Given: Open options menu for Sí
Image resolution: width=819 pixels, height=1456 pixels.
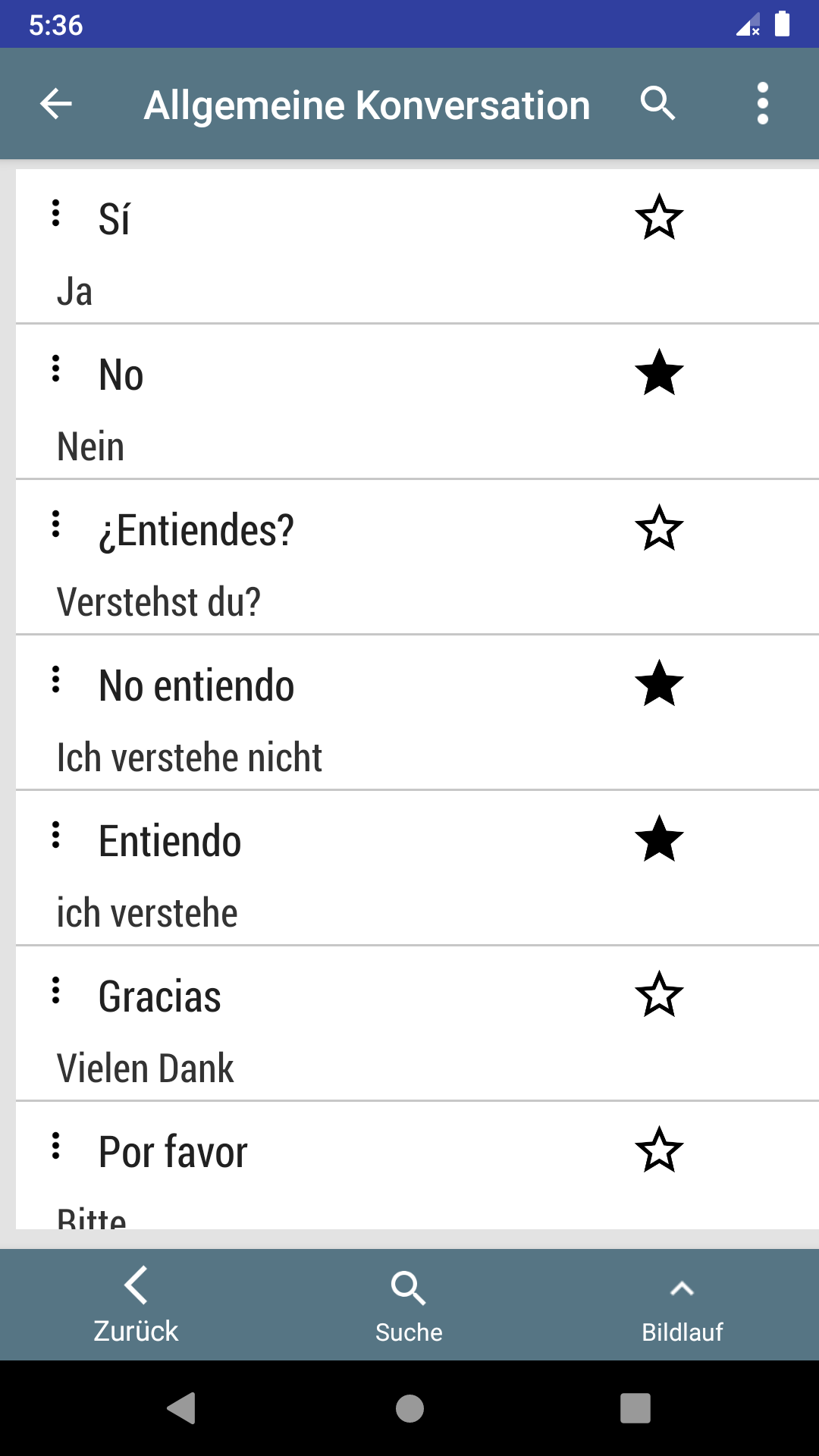Looking at the screenshot, I should click(x=55, y=213).
